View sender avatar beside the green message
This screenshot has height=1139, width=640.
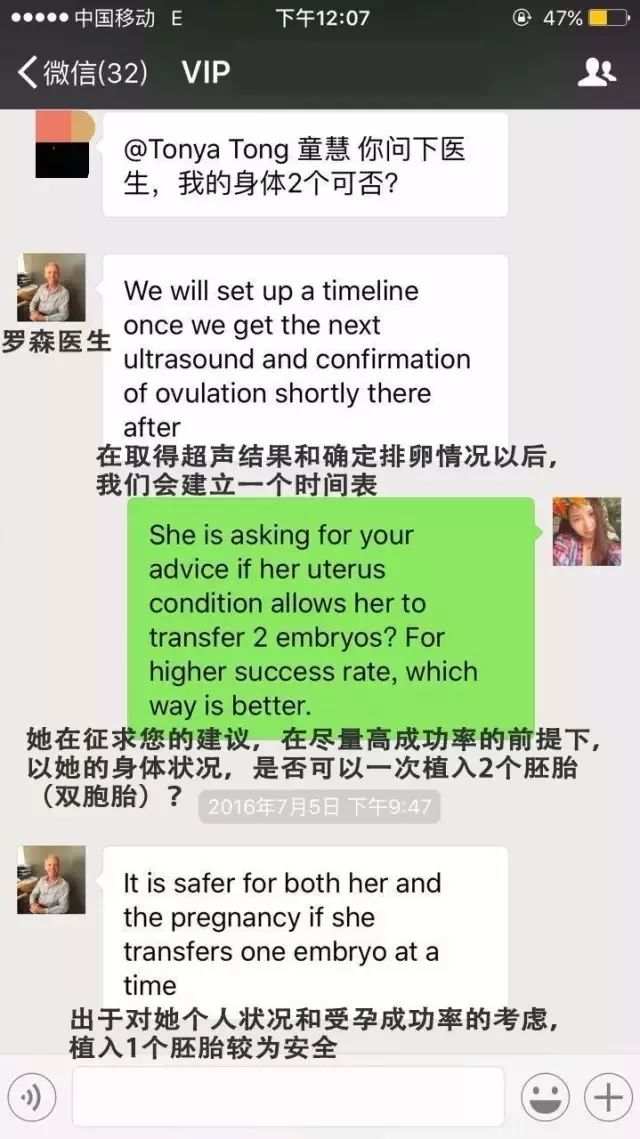(x=587, y=532)
